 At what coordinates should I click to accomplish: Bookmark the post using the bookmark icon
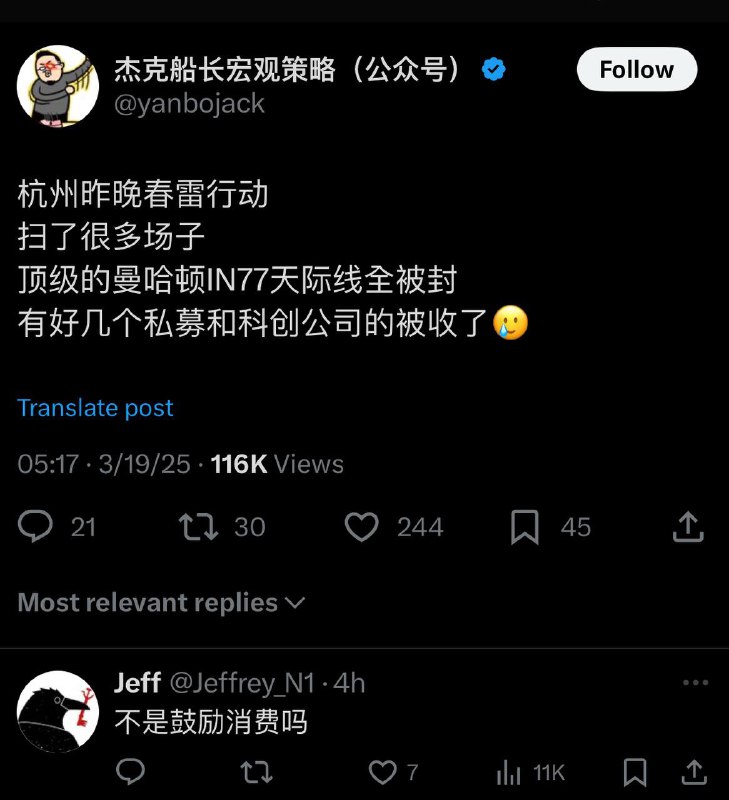pos(527,526)
